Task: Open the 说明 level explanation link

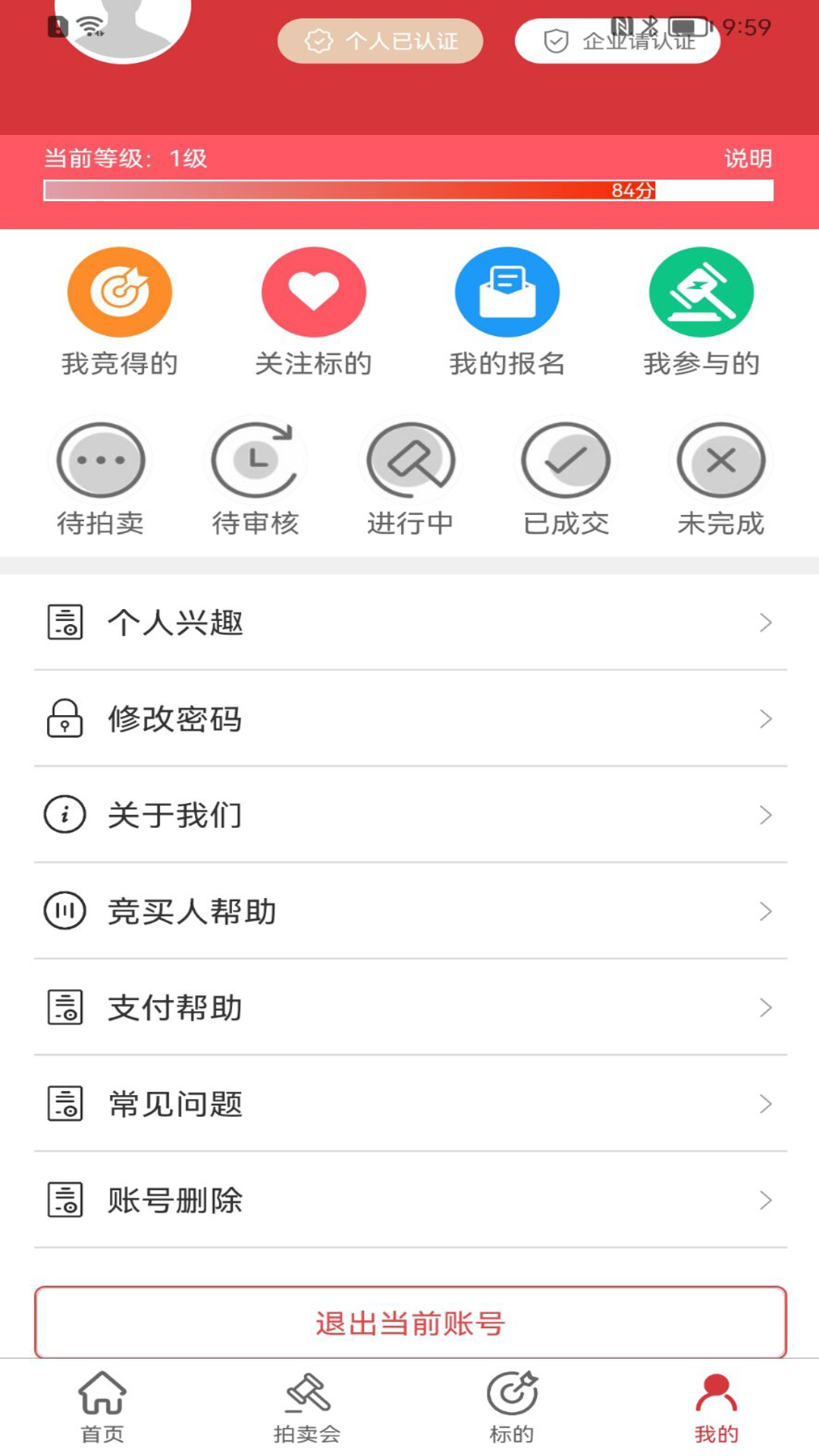Action: [x=746, y=159]
